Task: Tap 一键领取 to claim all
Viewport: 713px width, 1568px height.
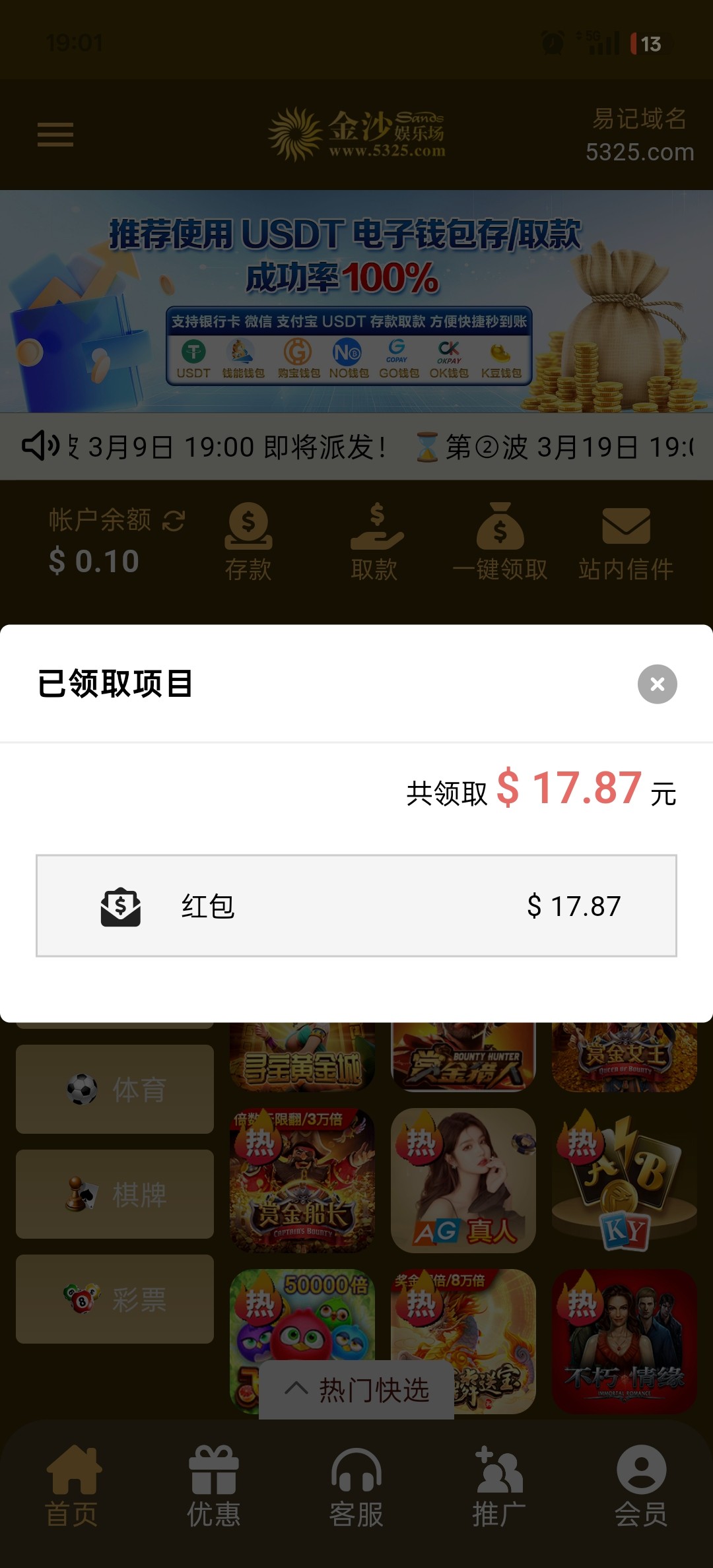Action: pos(500,542)
